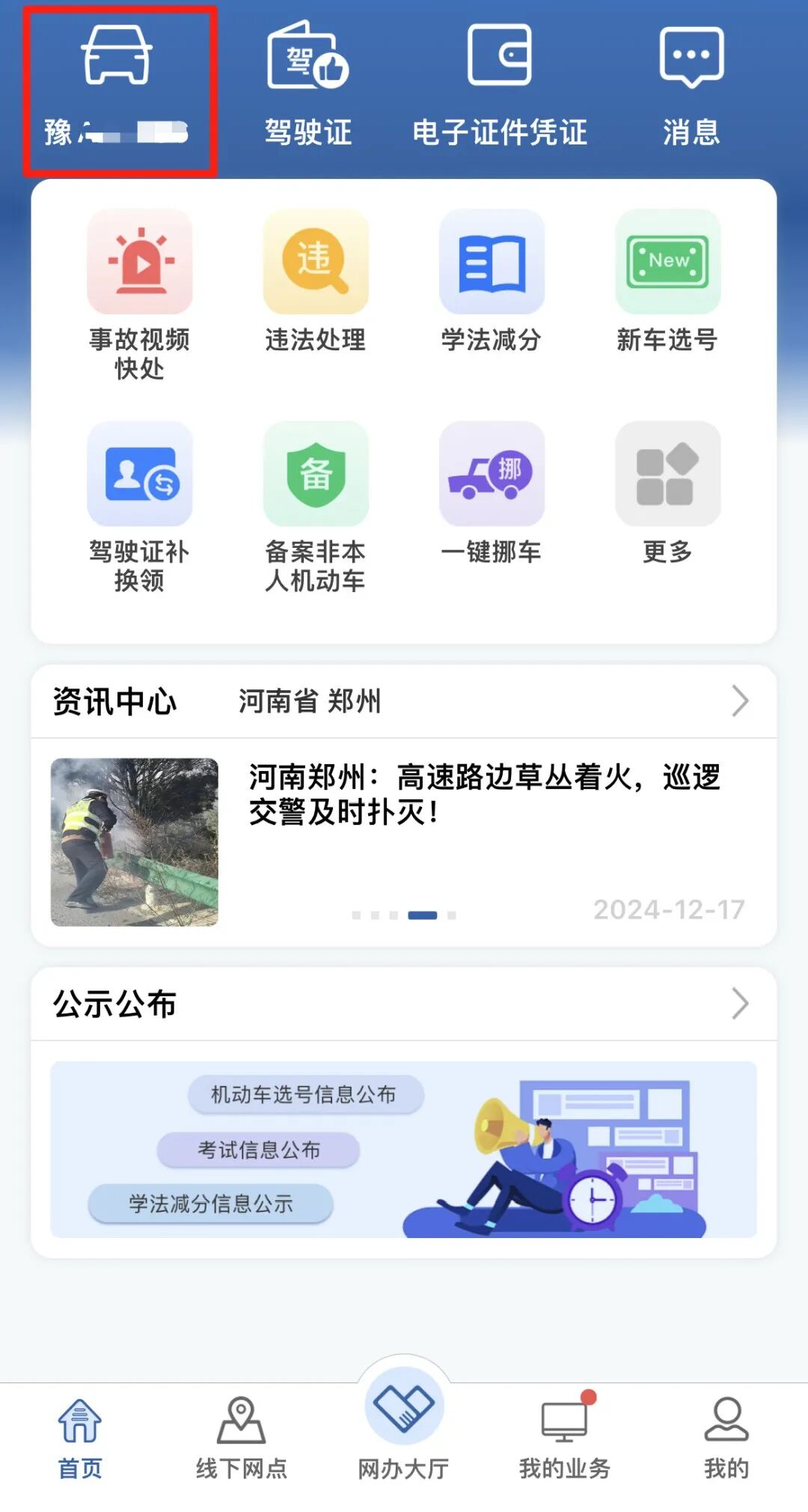
Task: Switch to the 线下网点 tab
Action: click(x=241, y=1439)
